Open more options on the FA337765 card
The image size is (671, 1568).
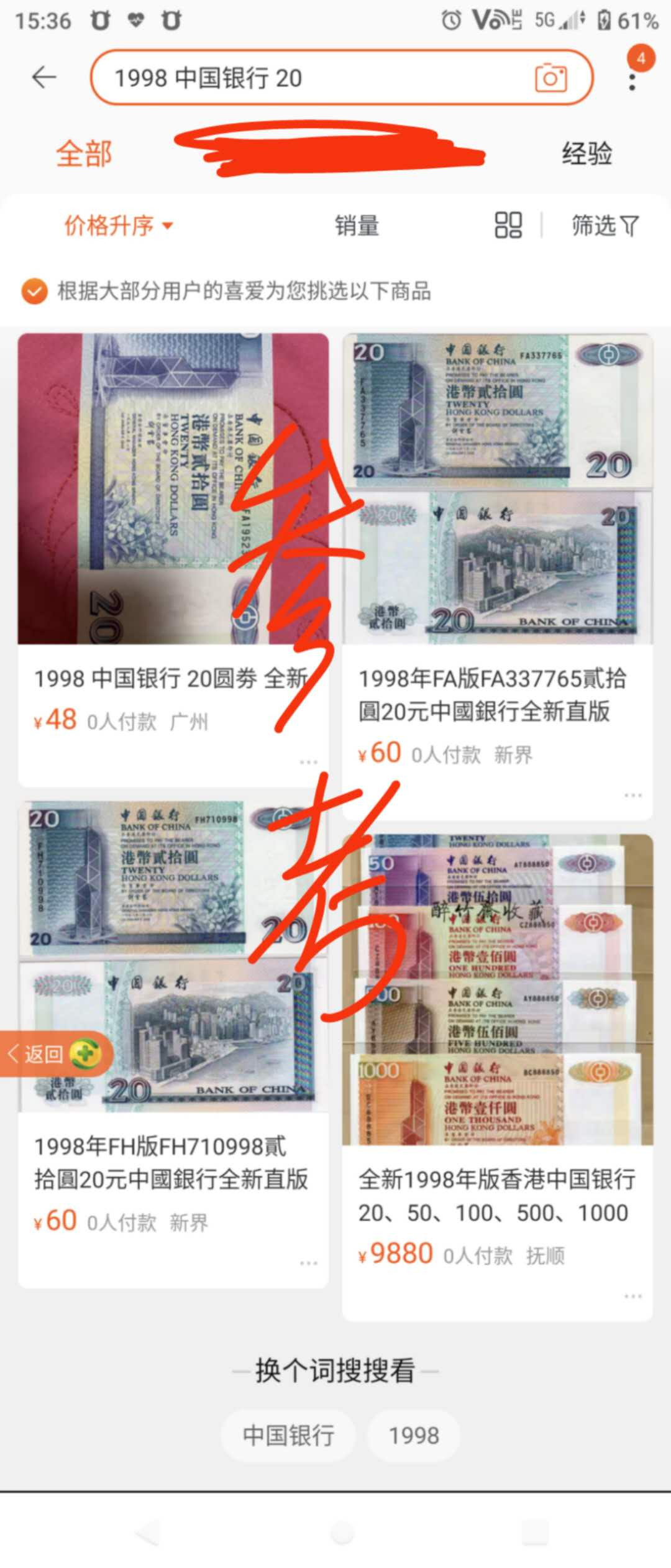[x=632, y=795]
